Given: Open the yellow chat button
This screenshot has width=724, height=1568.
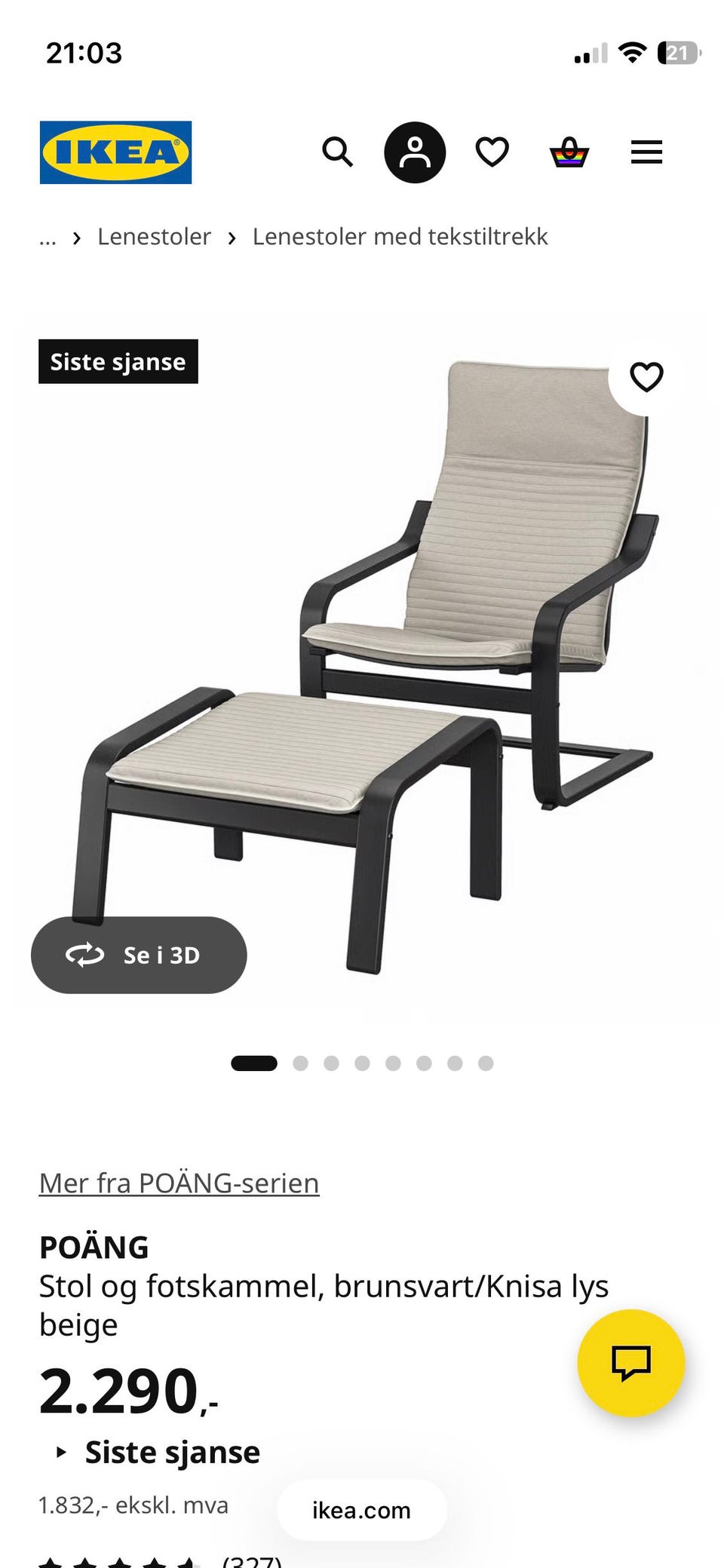Looking at the screenshot, I should point(631,1363).
